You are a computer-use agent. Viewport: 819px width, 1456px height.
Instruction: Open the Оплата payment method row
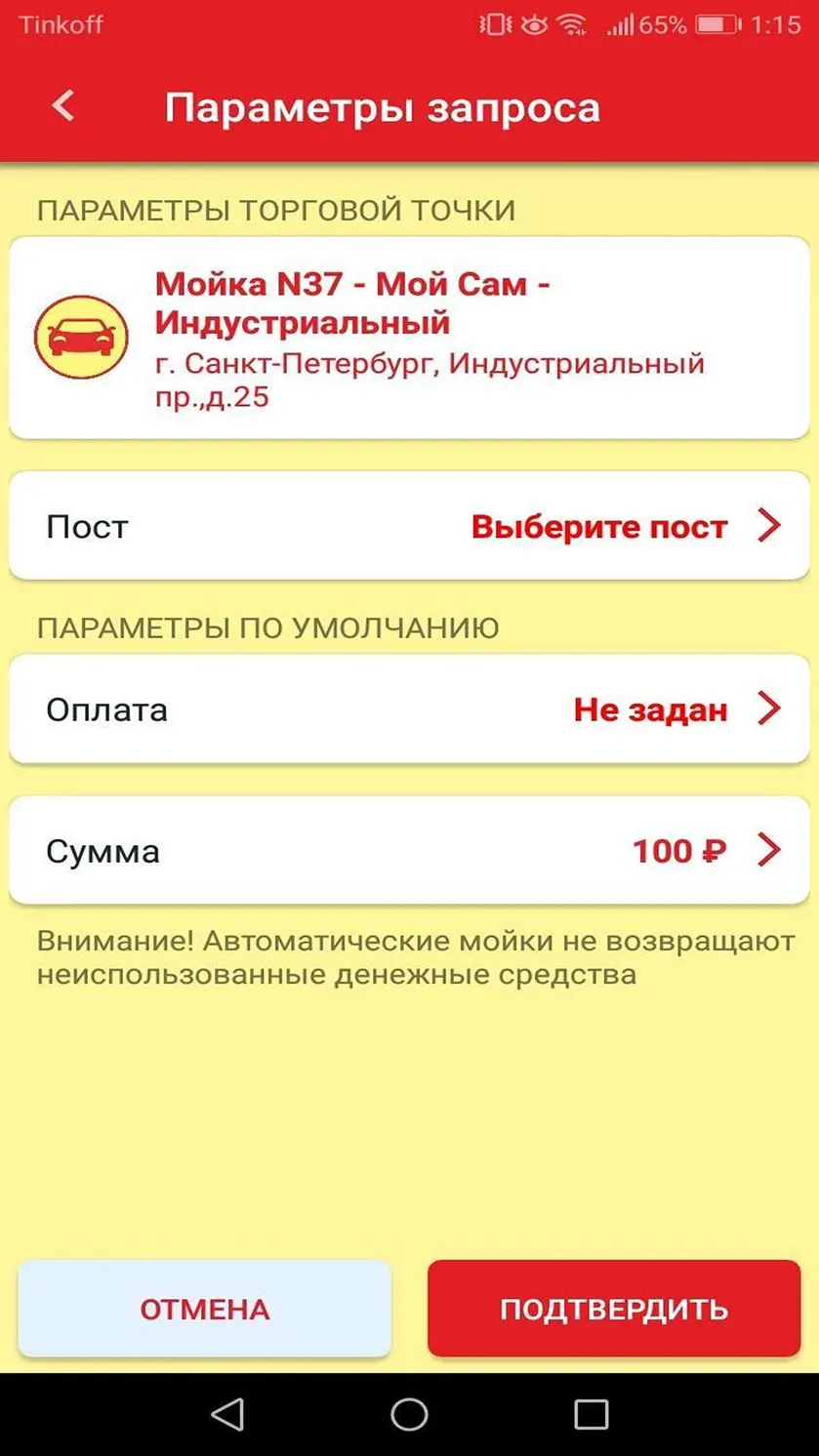point(409,709)
